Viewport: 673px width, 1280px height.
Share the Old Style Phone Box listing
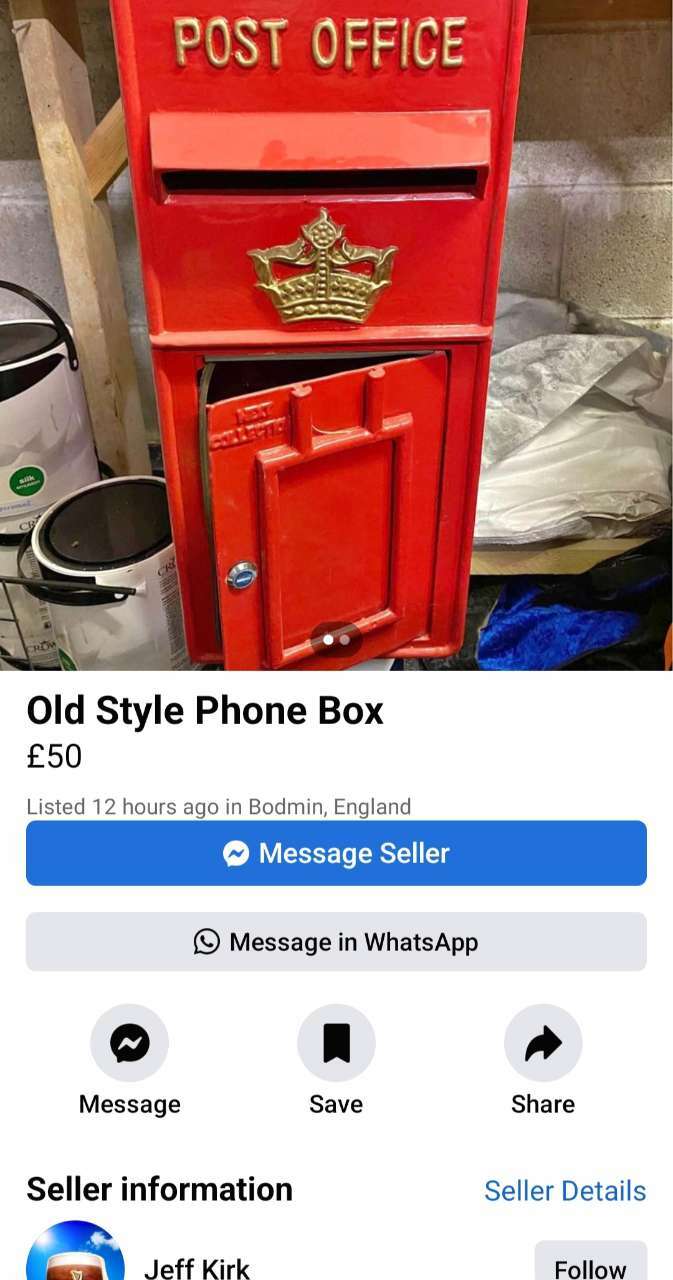[543, 1044]
